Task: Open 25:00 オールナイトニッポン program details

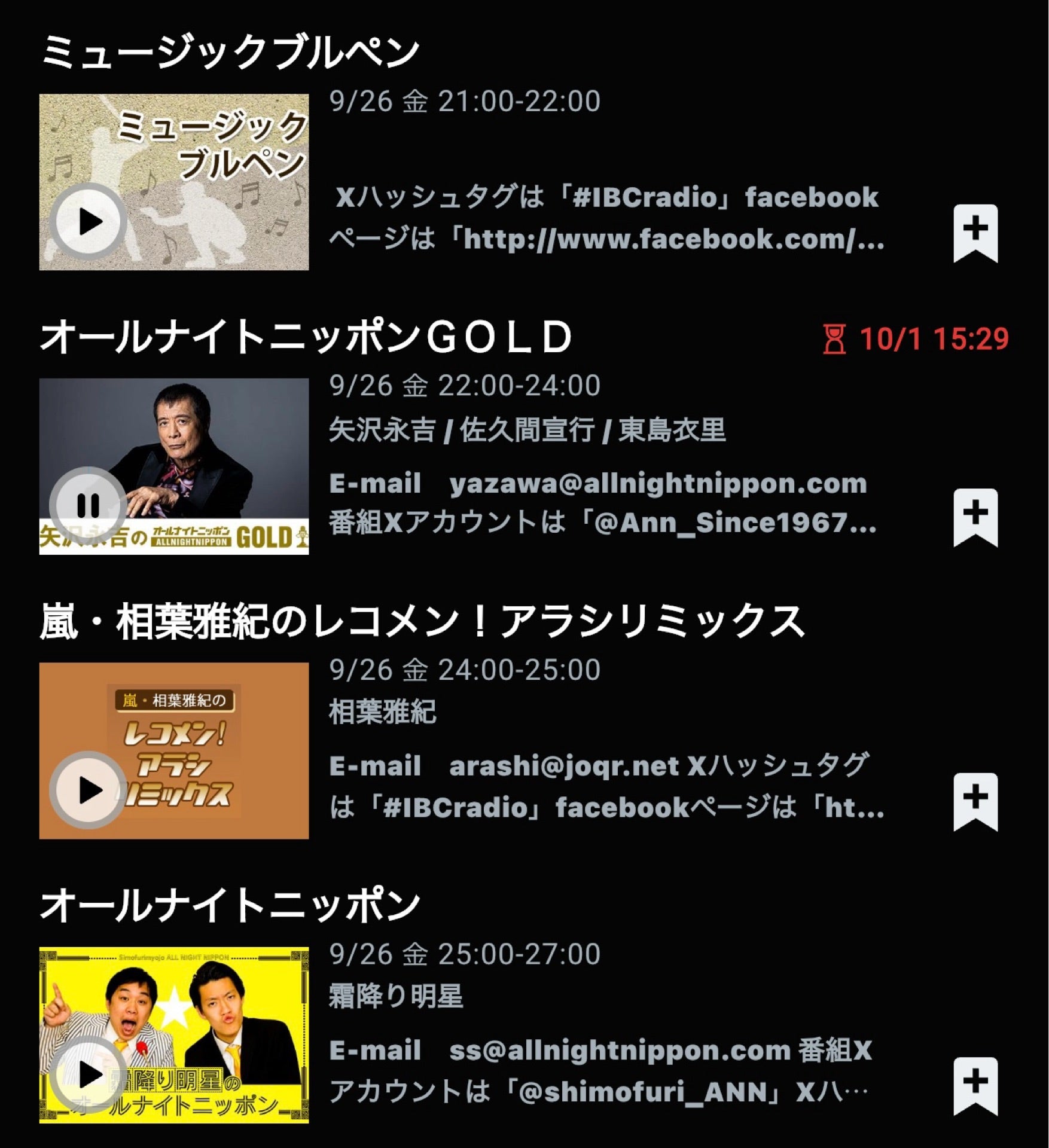Action: (230, 905)
